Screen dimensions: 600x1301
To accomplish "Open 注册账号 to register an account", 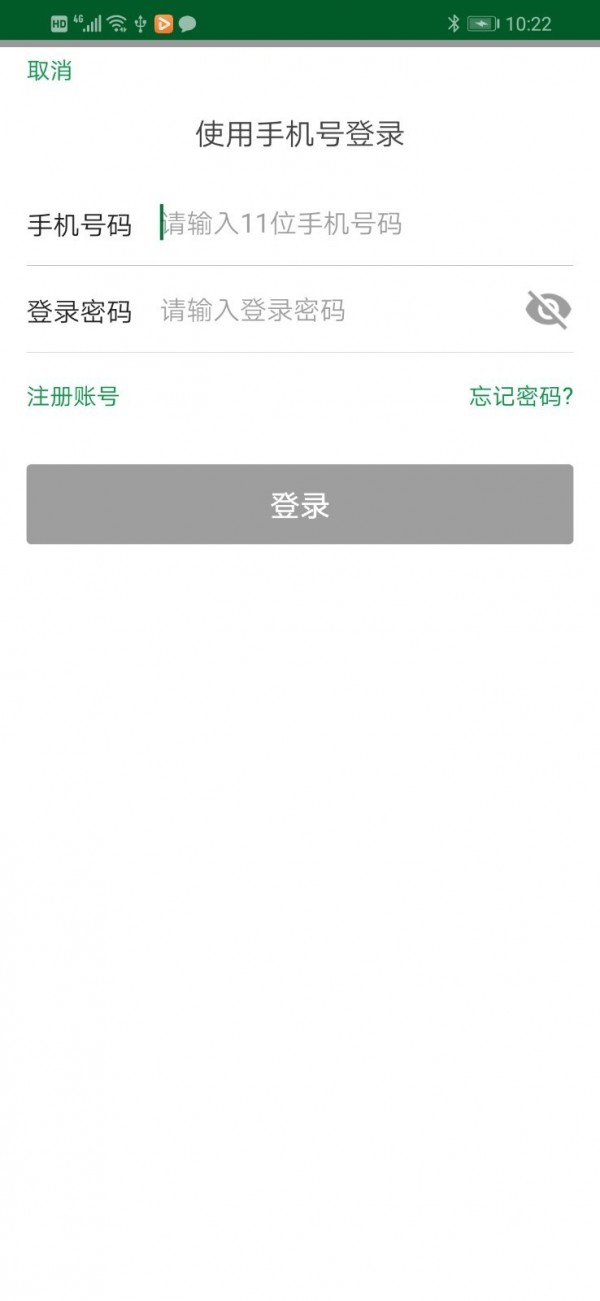I will click(73, 397).
